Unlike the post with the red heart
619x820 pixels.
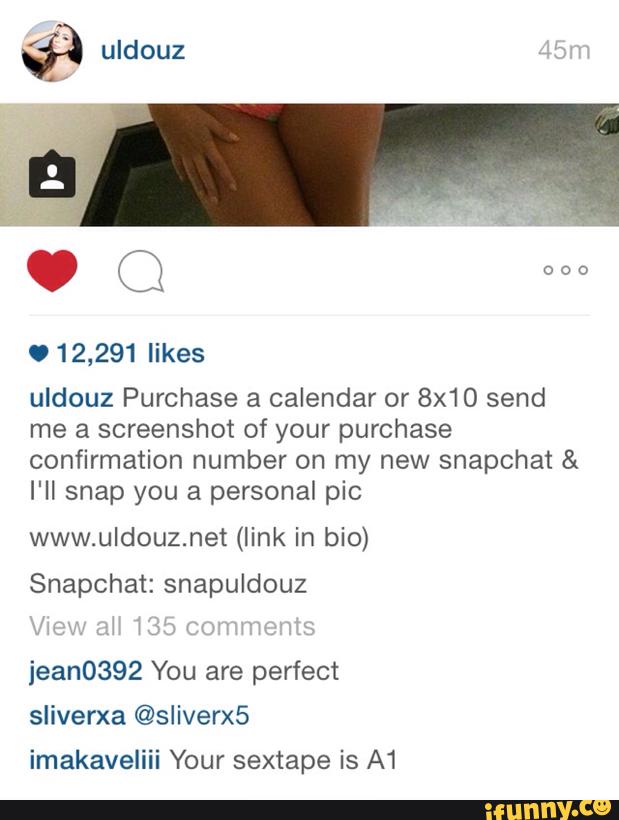pyautogui.click(x=52, y=271)
